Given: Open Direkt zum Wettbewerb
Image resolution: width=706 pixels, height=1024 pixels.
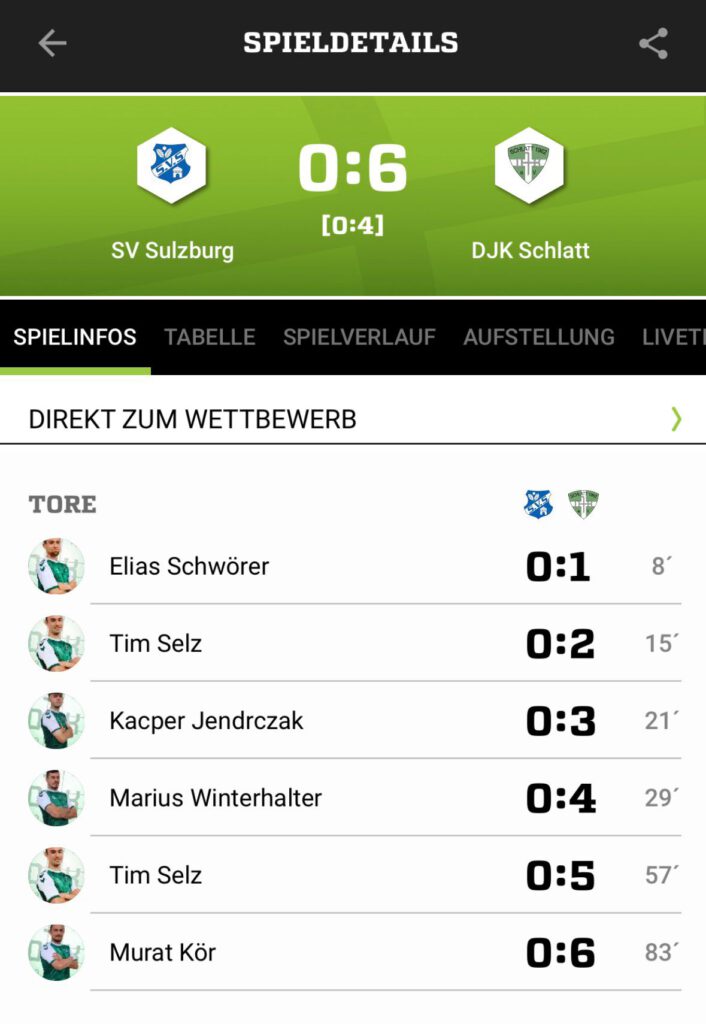Looking at the screenshot, I should point(352,419).
